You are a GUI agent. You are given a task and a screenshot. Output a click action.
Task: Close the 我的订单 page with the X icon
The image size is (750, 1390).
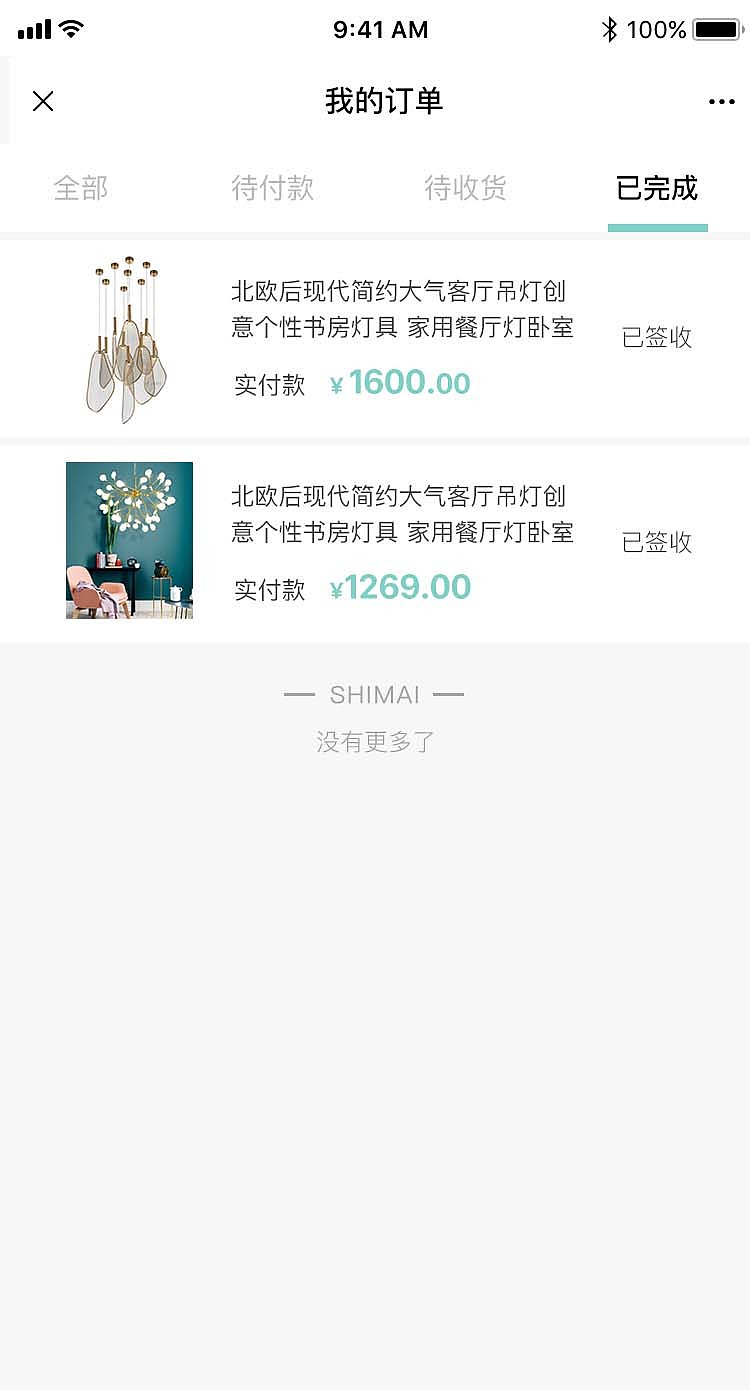[x=43, y=101]
